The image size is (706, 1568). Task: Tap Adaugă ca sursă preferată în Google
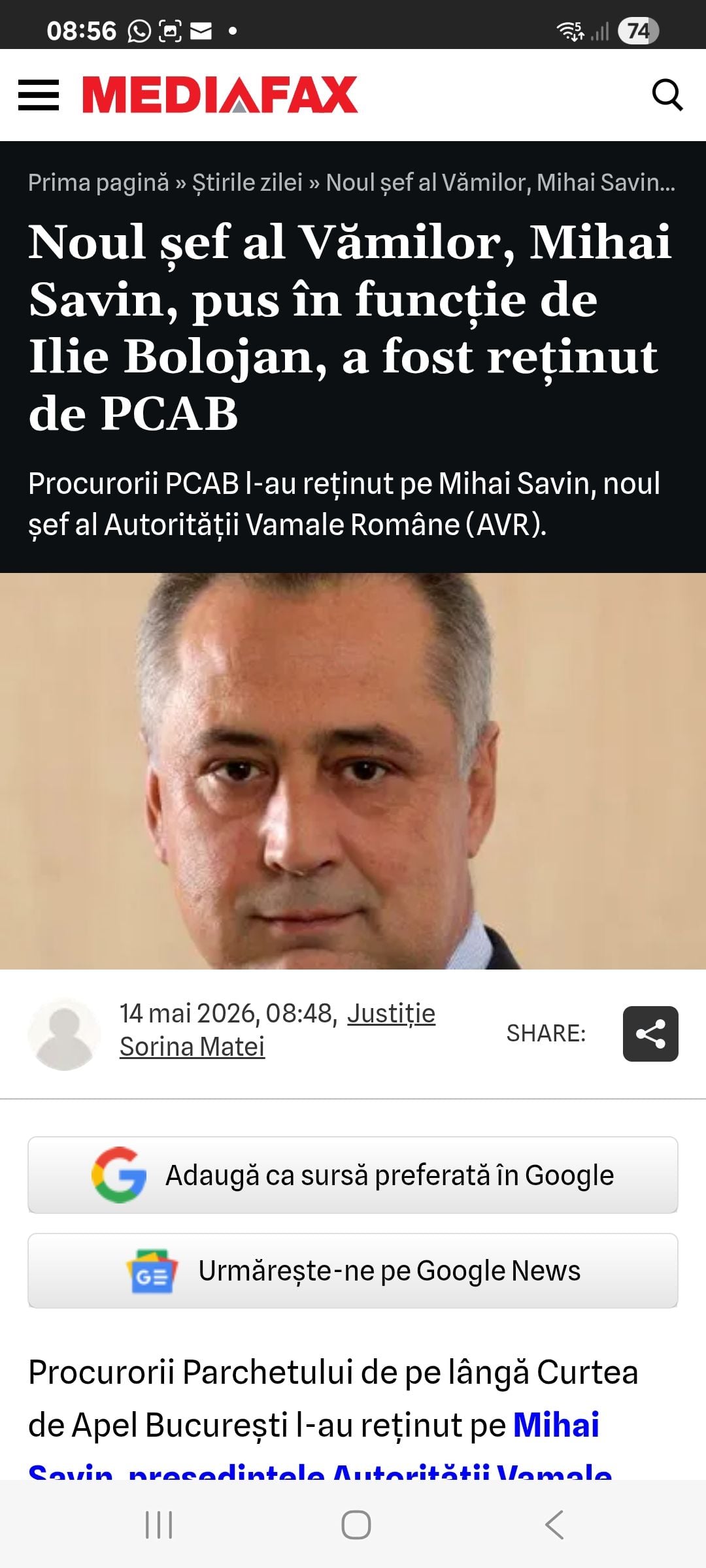[353, 1175]
